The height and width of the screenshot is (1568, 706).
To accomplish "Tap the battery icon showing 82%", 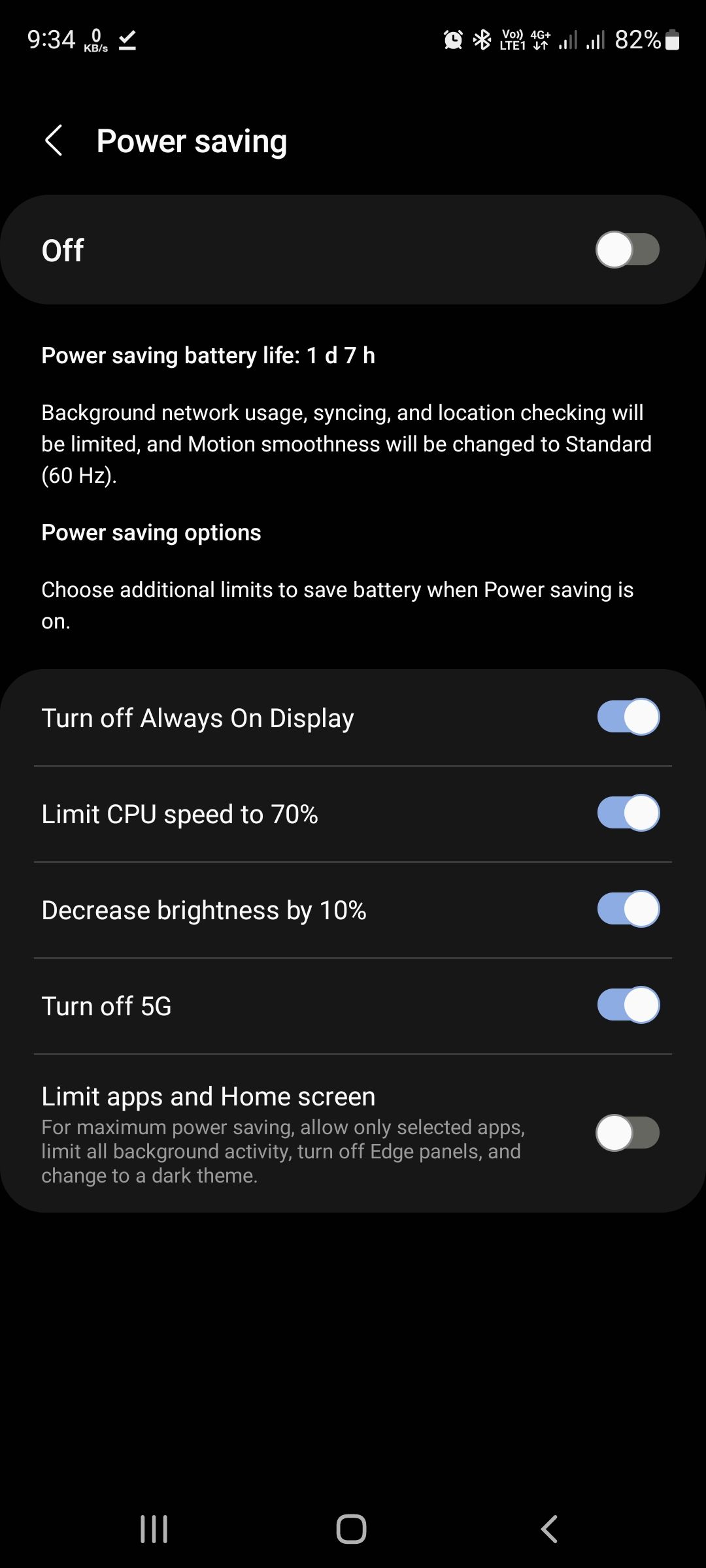I will pyautogui.click(x=673, y=41).
